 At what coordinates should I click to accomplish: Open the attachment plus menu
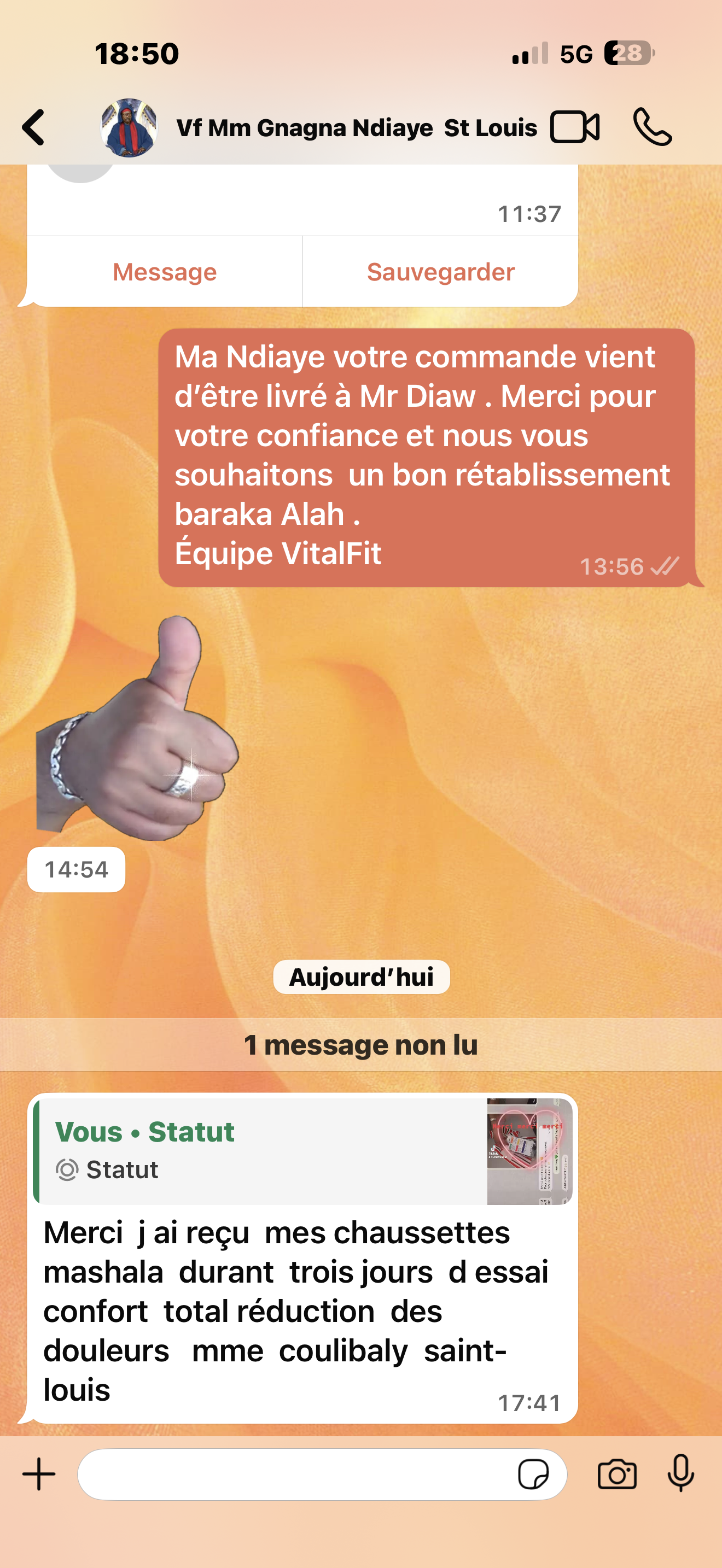[x=39, y=1475]
